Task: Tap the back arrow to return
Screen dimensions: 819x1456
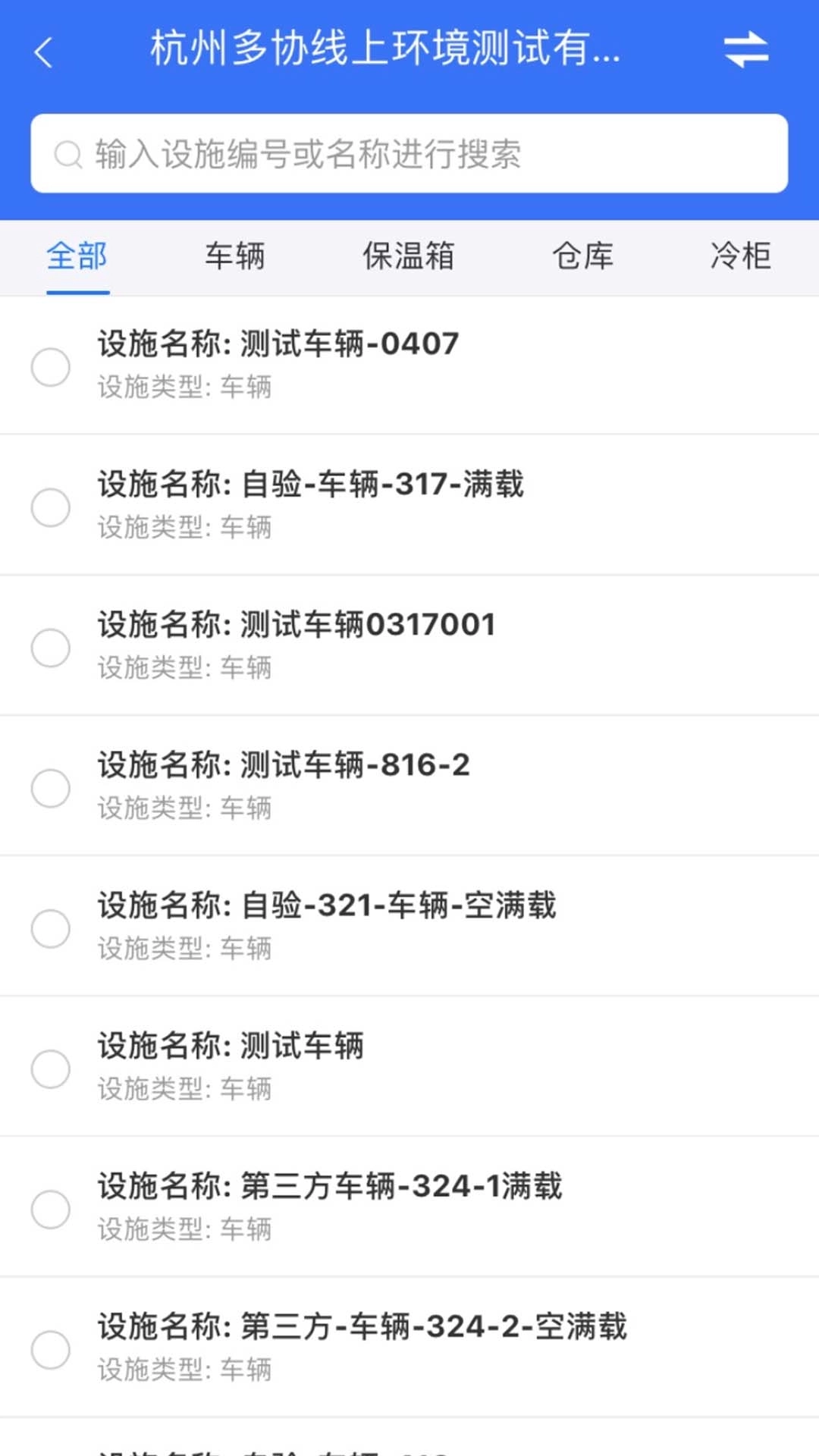Action: pos(44,52)
